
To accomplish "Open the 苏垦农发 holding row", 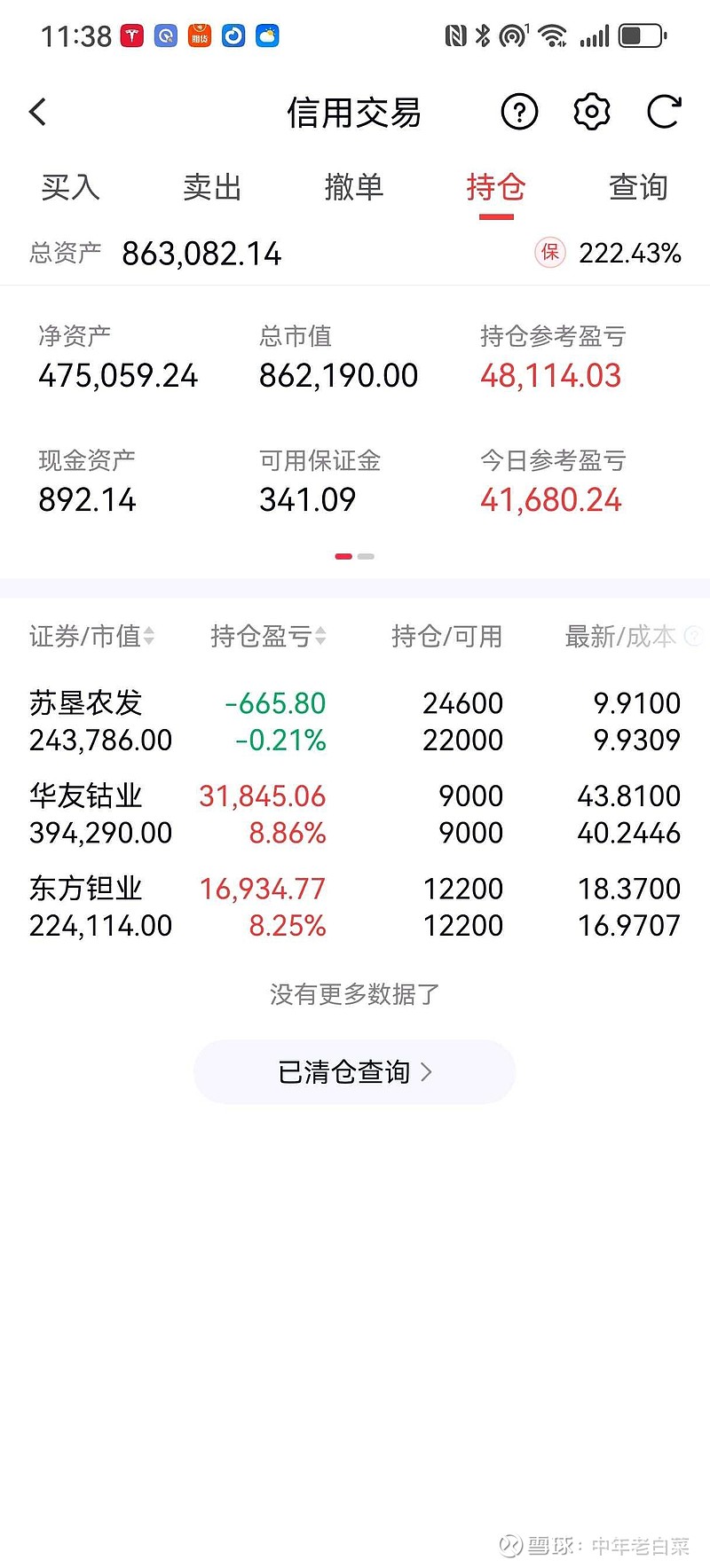I will [355, 721].
